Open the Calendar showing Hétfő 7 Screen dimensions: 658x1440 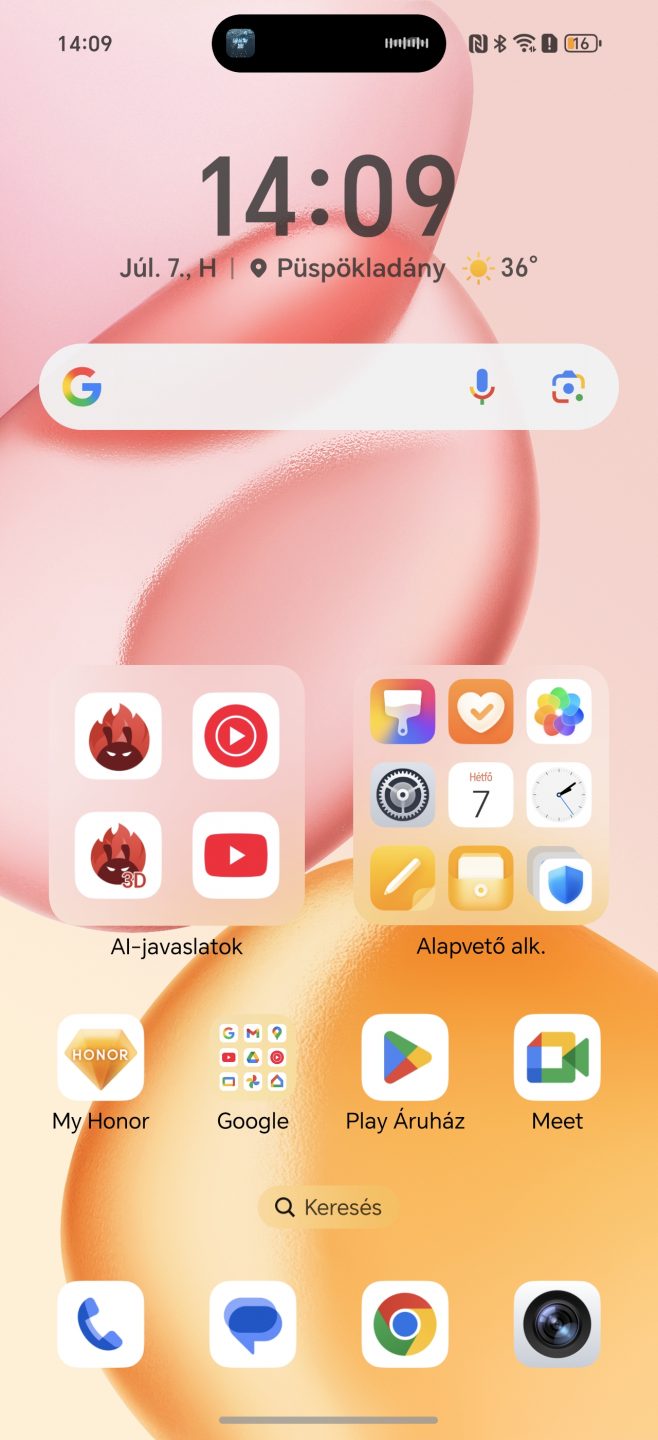[x=480, y=795]
